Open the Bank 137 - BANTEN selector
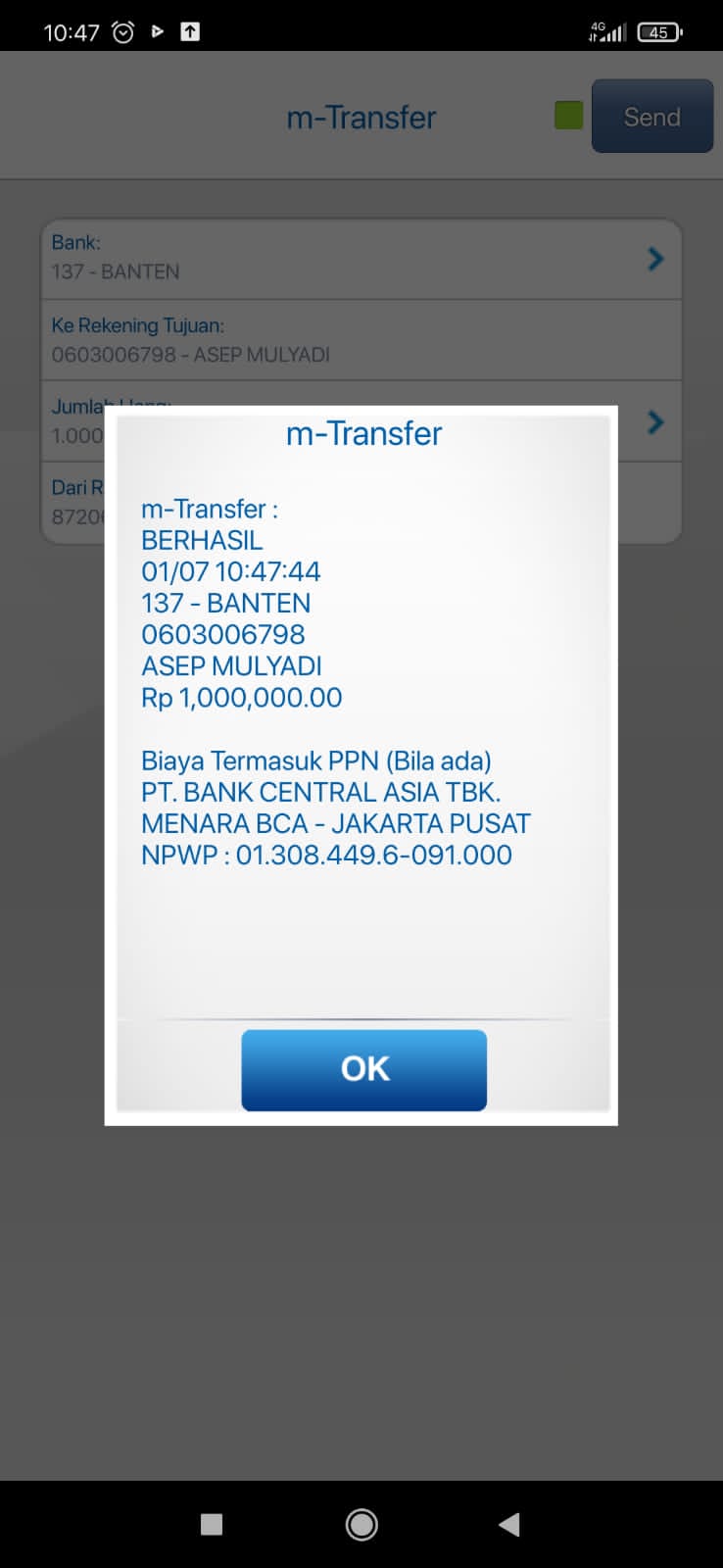This screenshot has width=723, height=1568. click(361, 258)
